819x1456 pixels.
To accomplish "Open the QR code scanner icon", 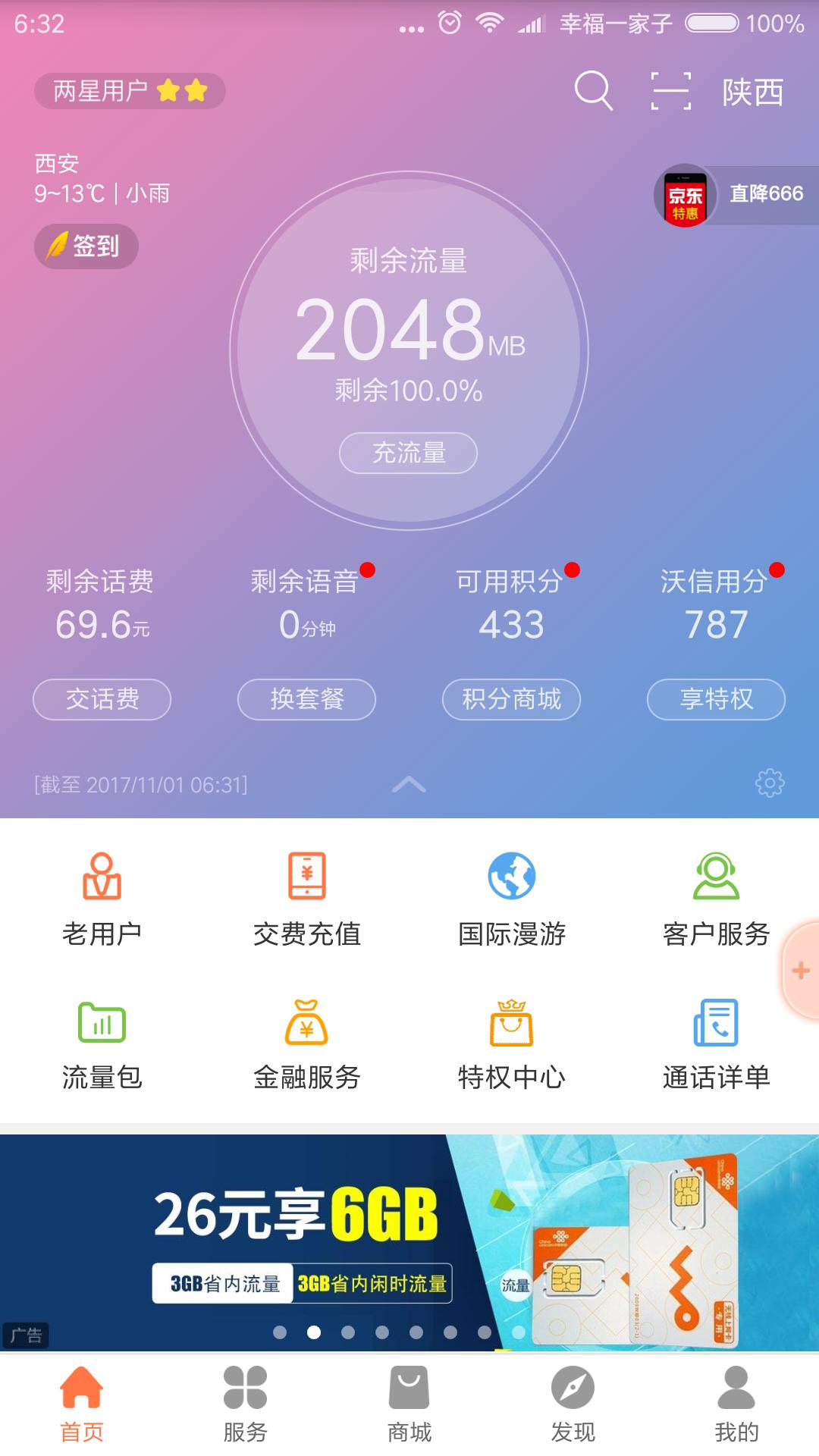I will [x=672, y=90].
